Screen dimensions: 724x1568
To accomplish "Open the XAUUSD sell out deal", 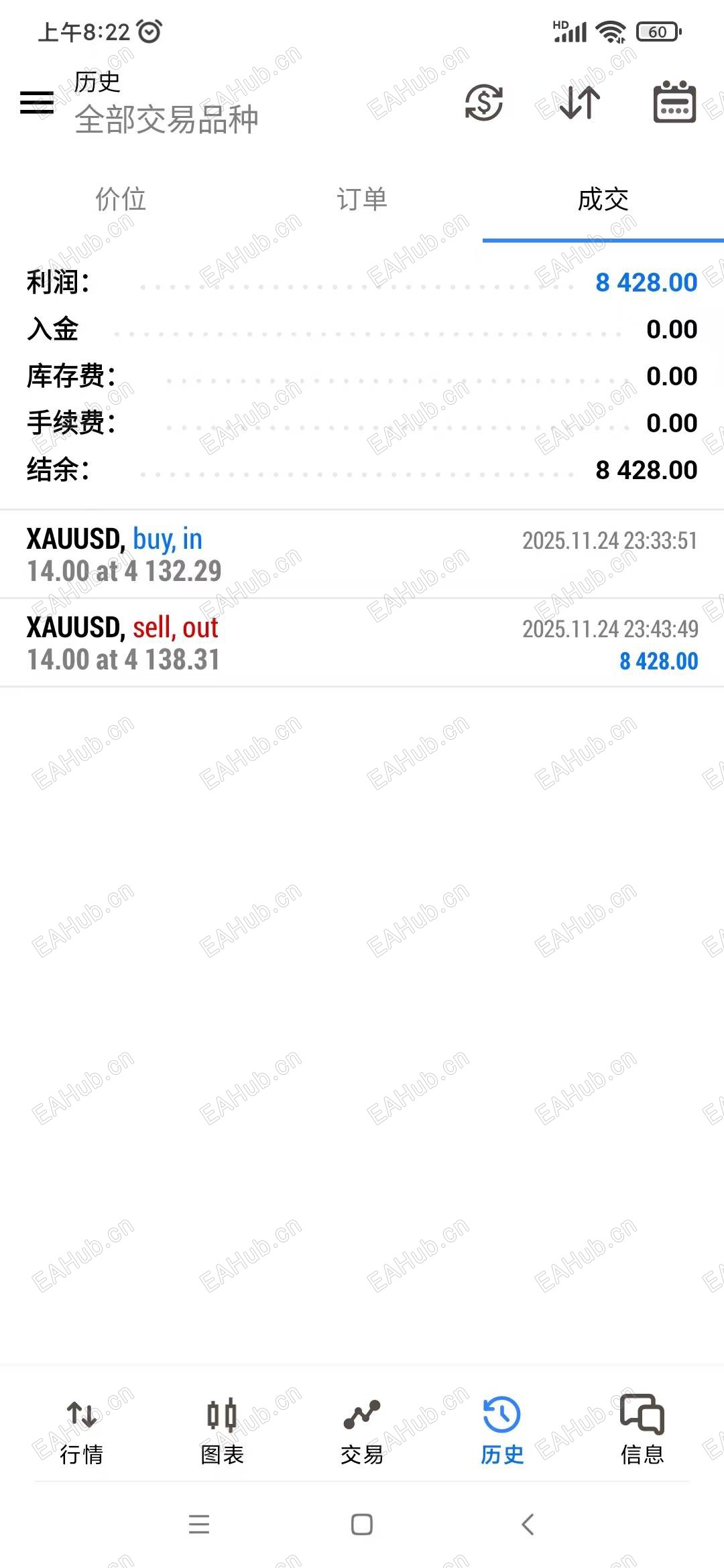I will tap(362, 643).
